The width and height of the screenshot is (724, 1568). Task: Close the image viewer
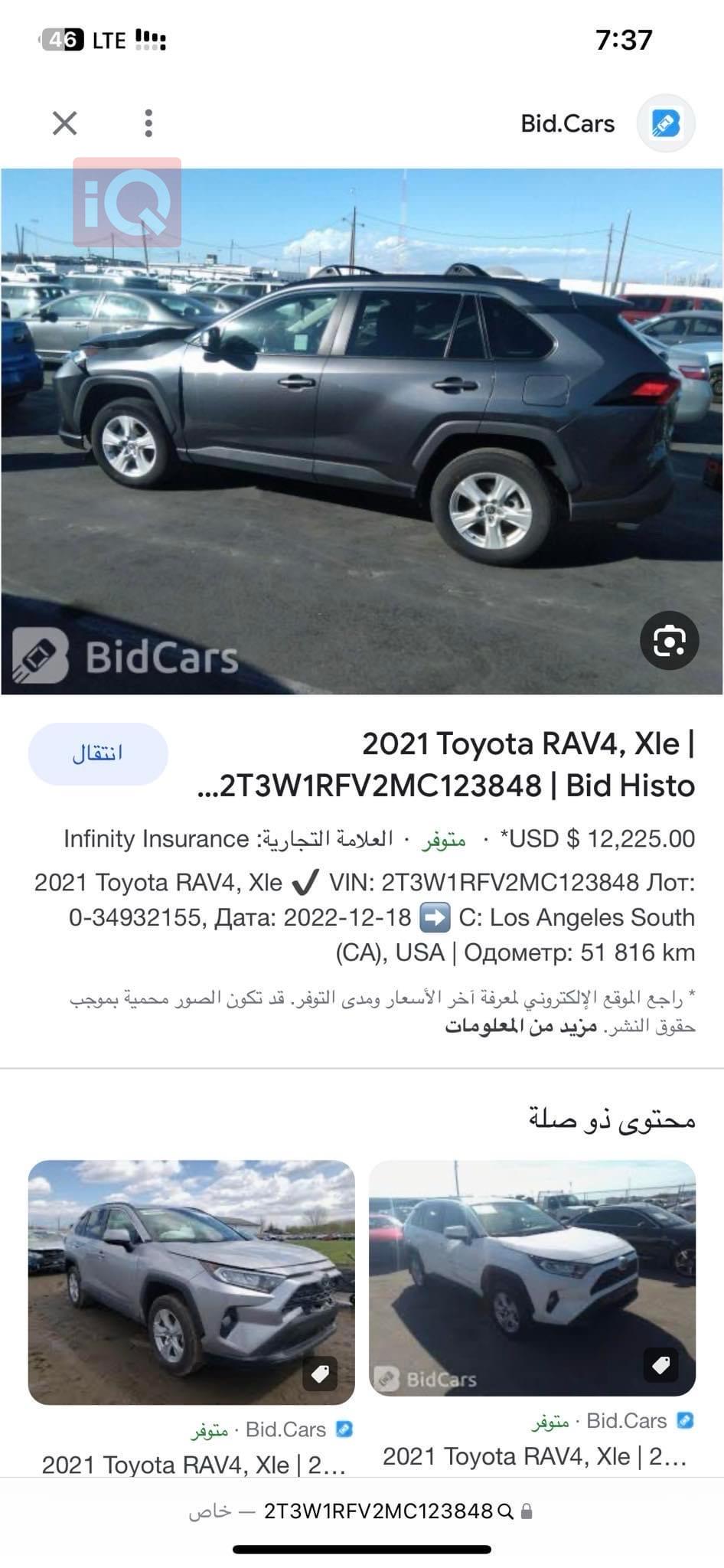(65, 122)
